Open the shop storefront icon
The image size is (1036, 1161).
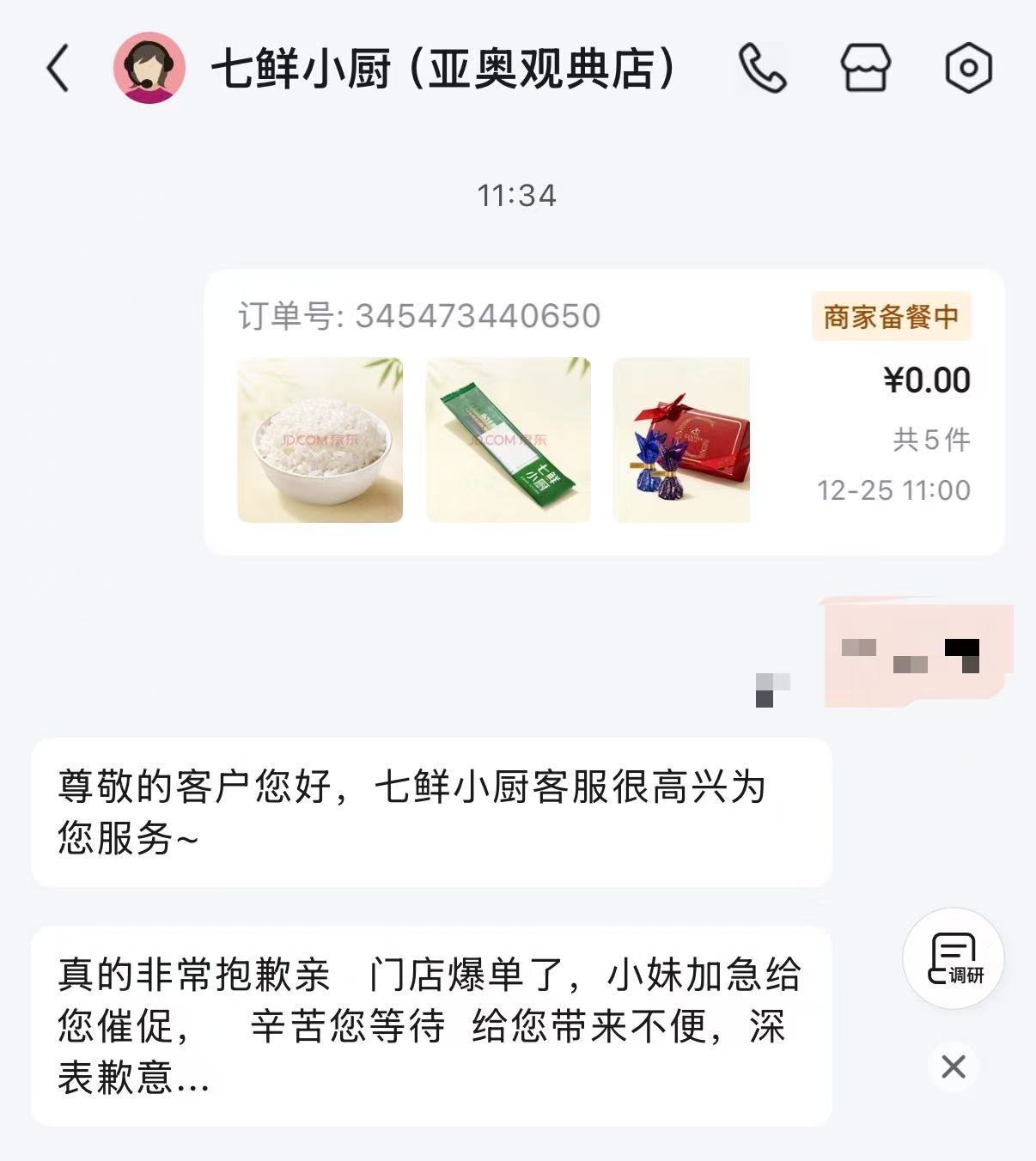tap(865, 69)
